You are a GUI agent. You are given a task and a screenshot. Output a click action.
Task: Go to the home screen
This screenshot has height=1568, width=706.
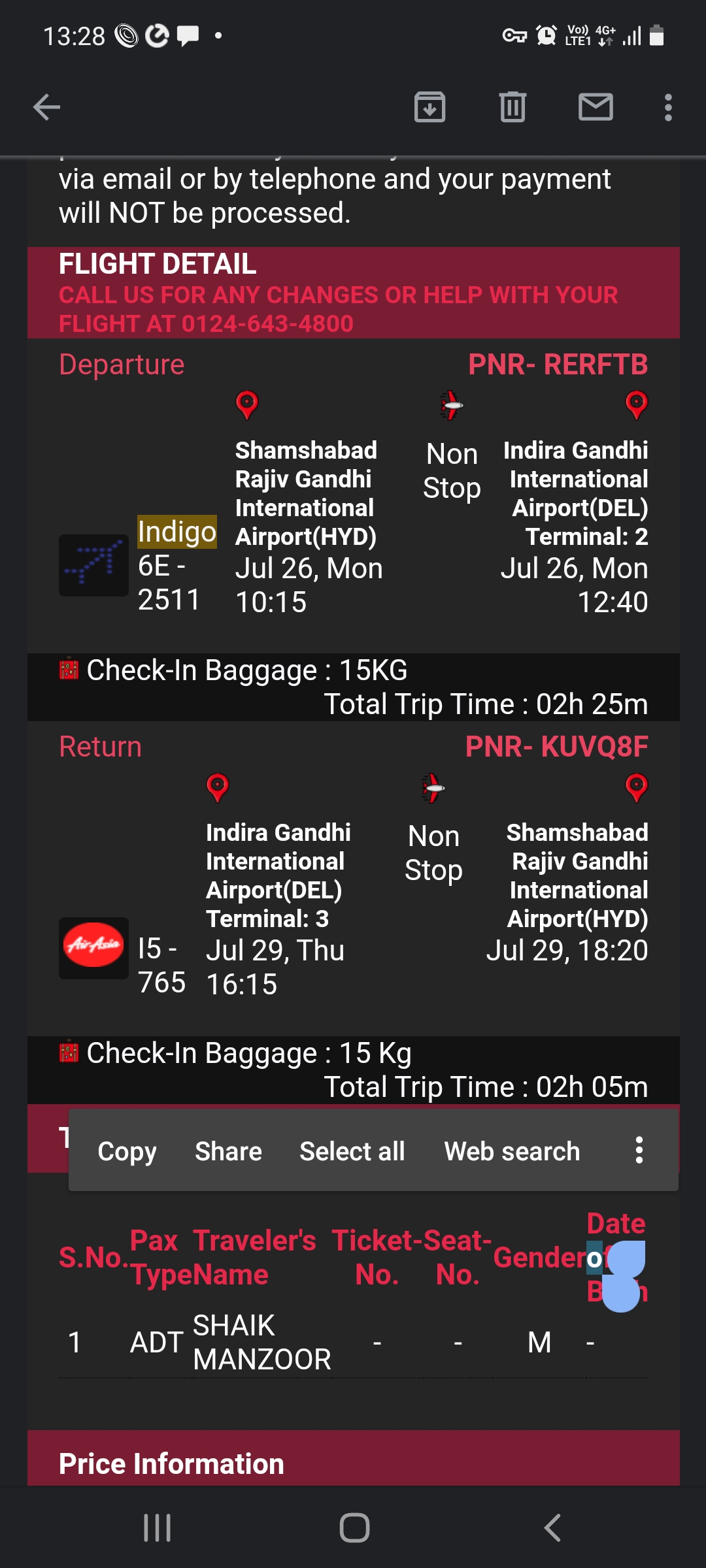(x=354, y=1527)
